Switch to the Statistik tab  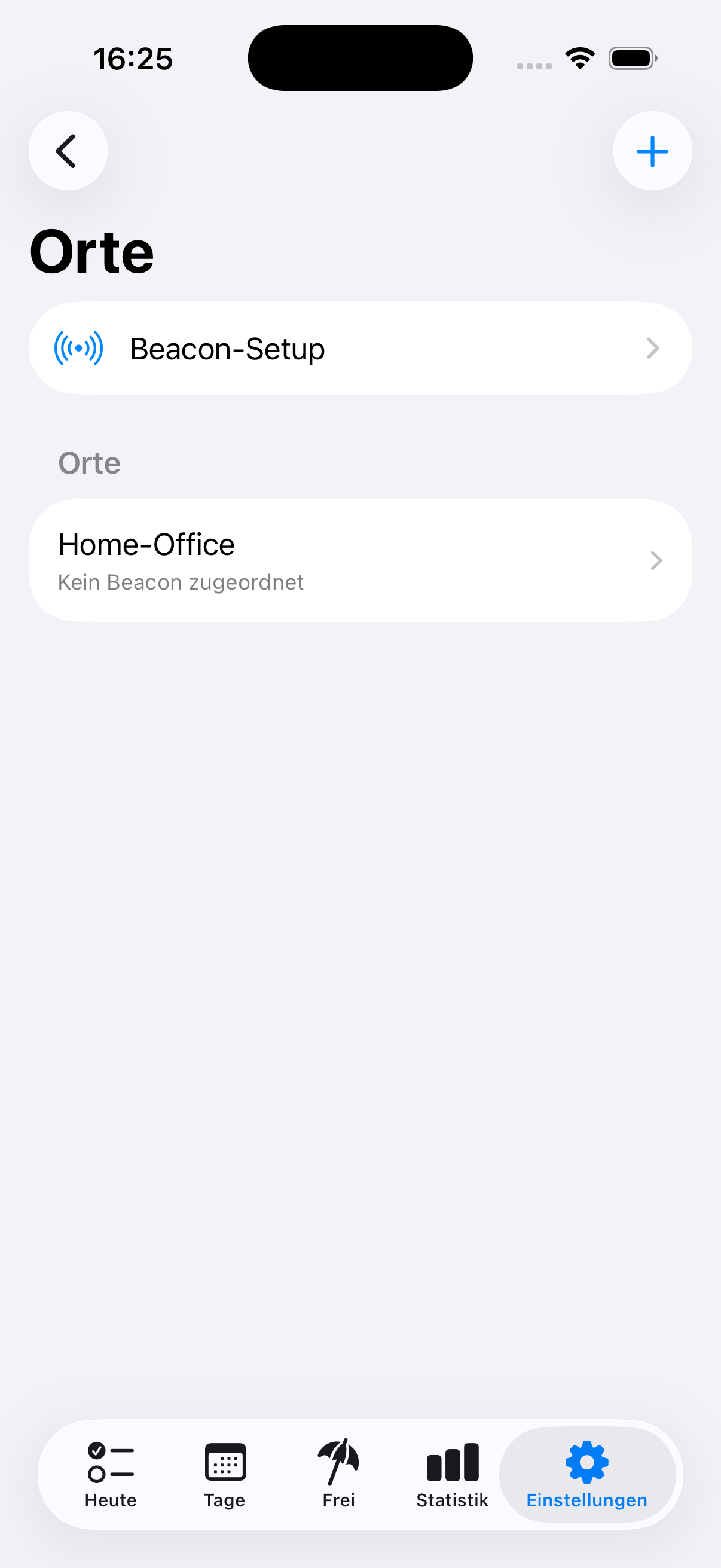(451, 1479)
